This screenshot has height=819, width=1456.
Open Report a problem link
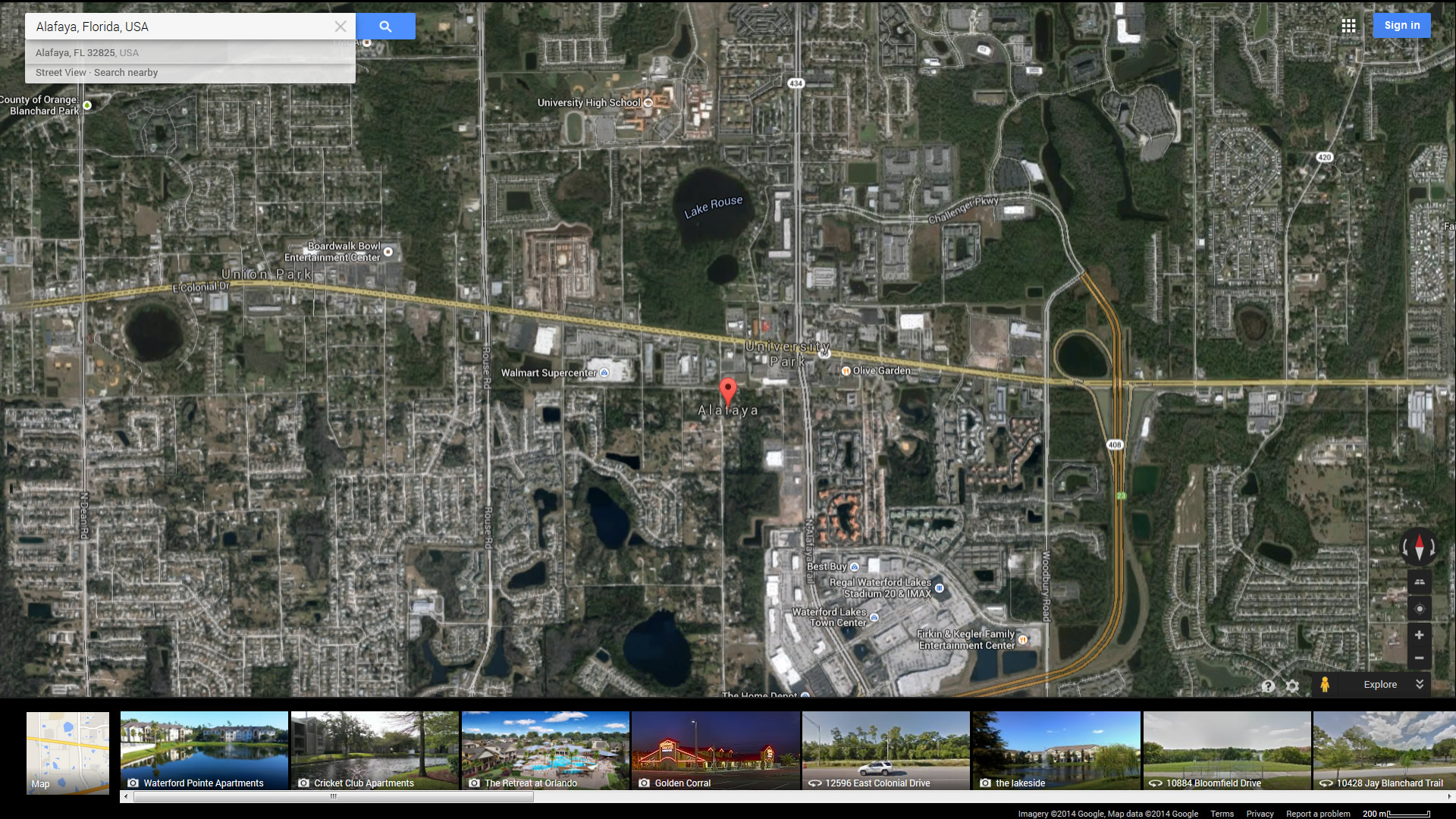click(x=1318, y=814)
